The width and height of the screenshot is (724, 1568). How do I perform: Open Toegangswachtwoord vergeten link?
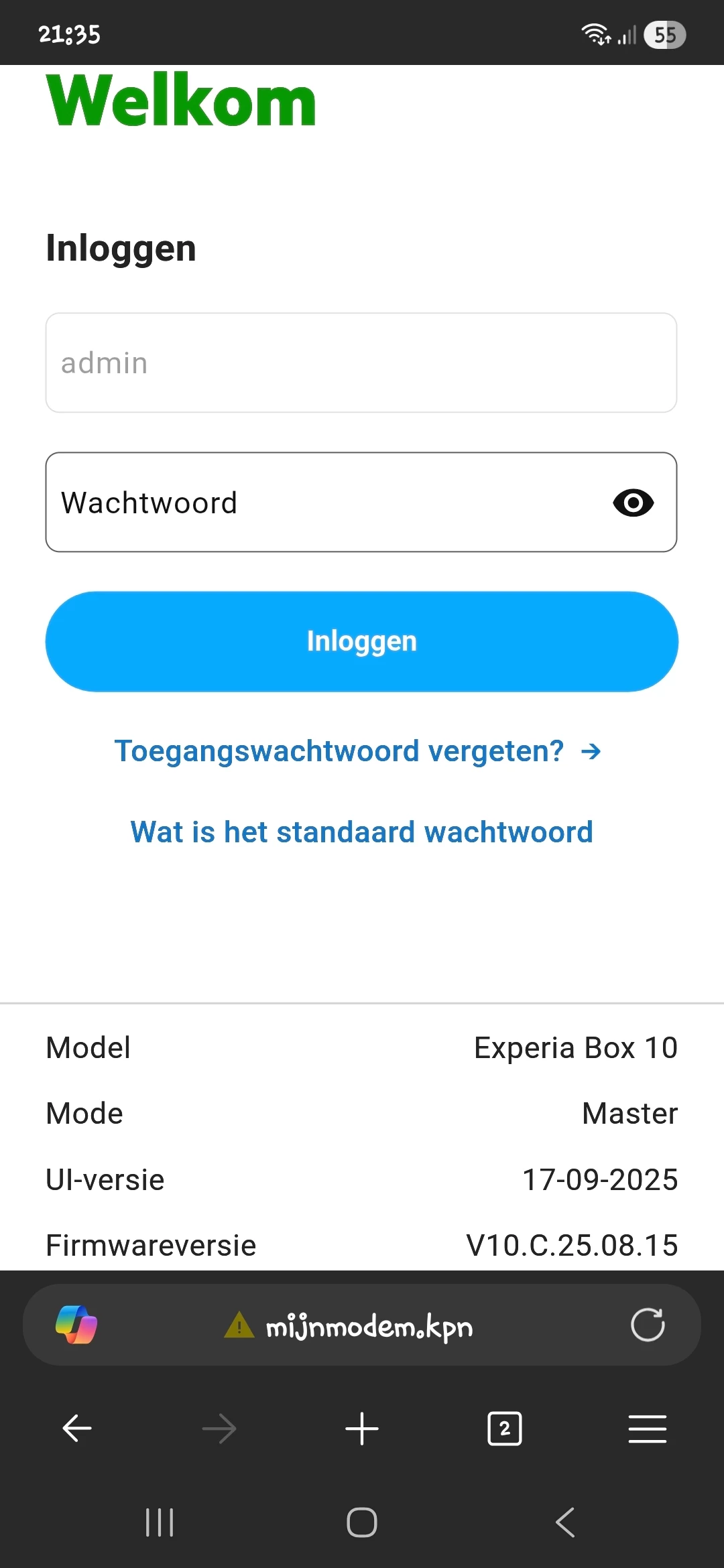pyautogui.click(x=357, y=751)
